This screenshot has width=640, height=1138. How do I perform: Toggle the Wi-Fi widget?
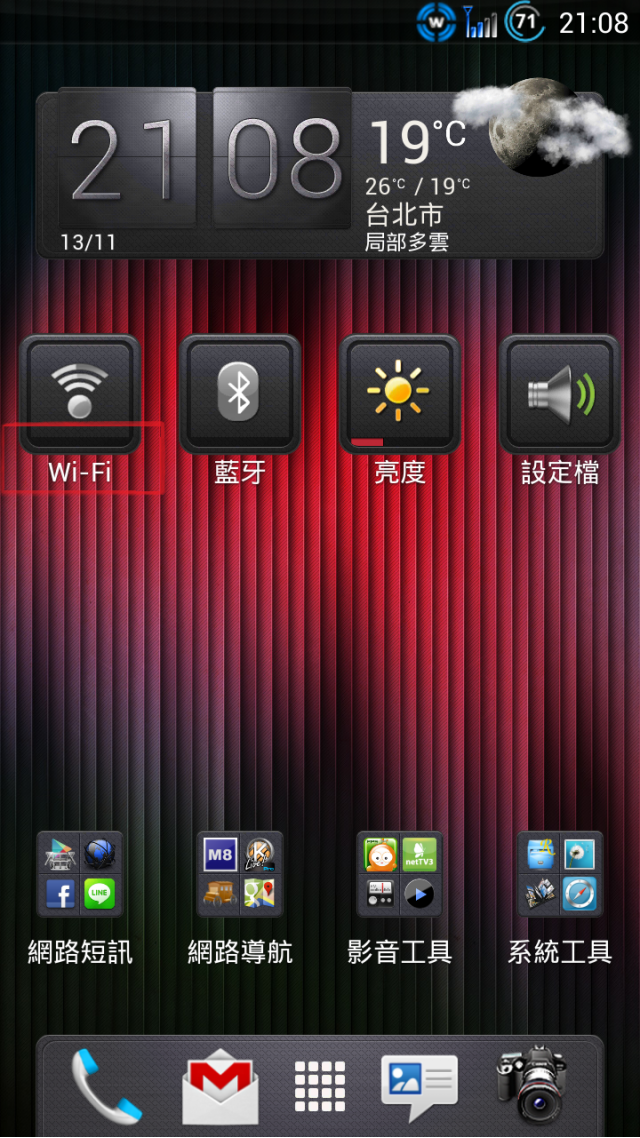point(80,393)
